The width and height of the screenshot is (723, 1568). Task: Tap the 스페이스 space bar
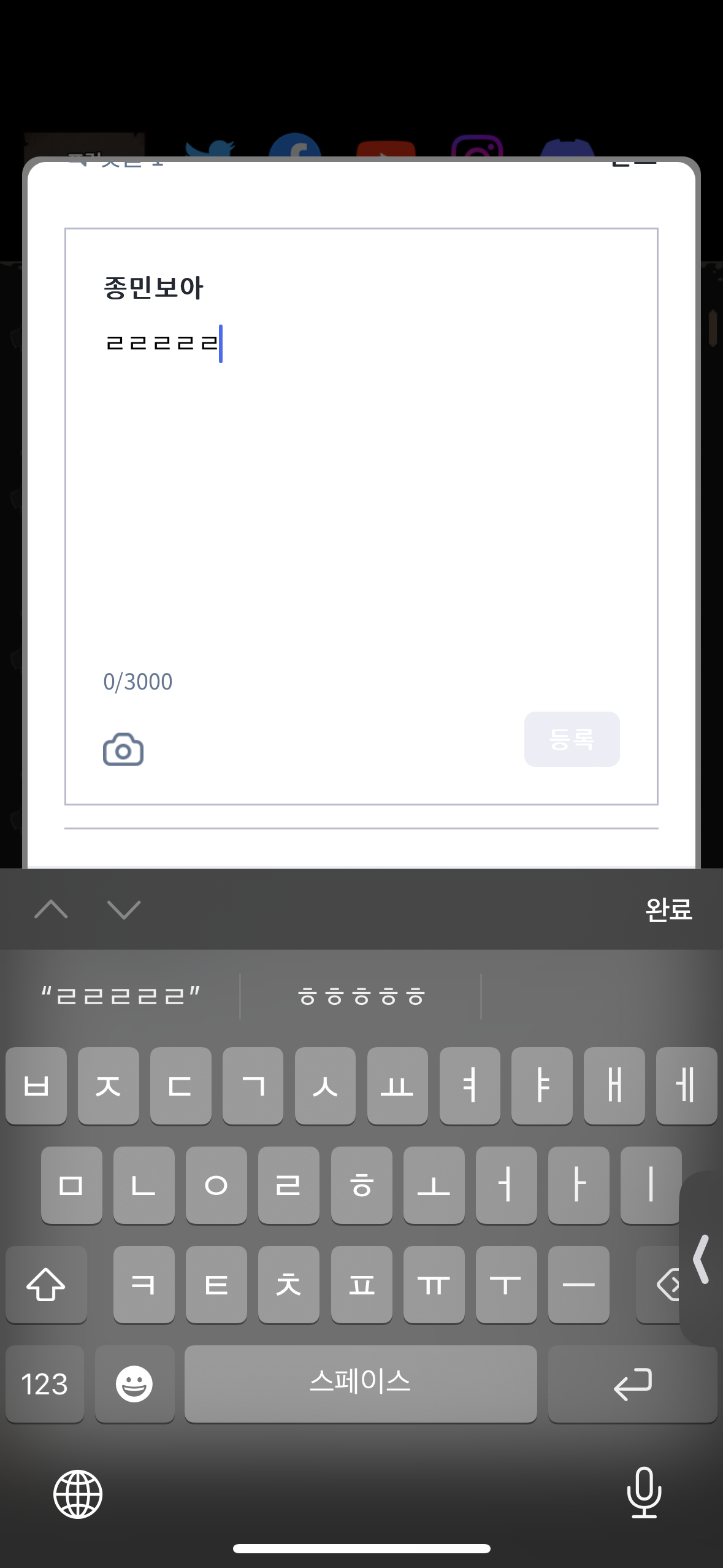(361, 1384)
